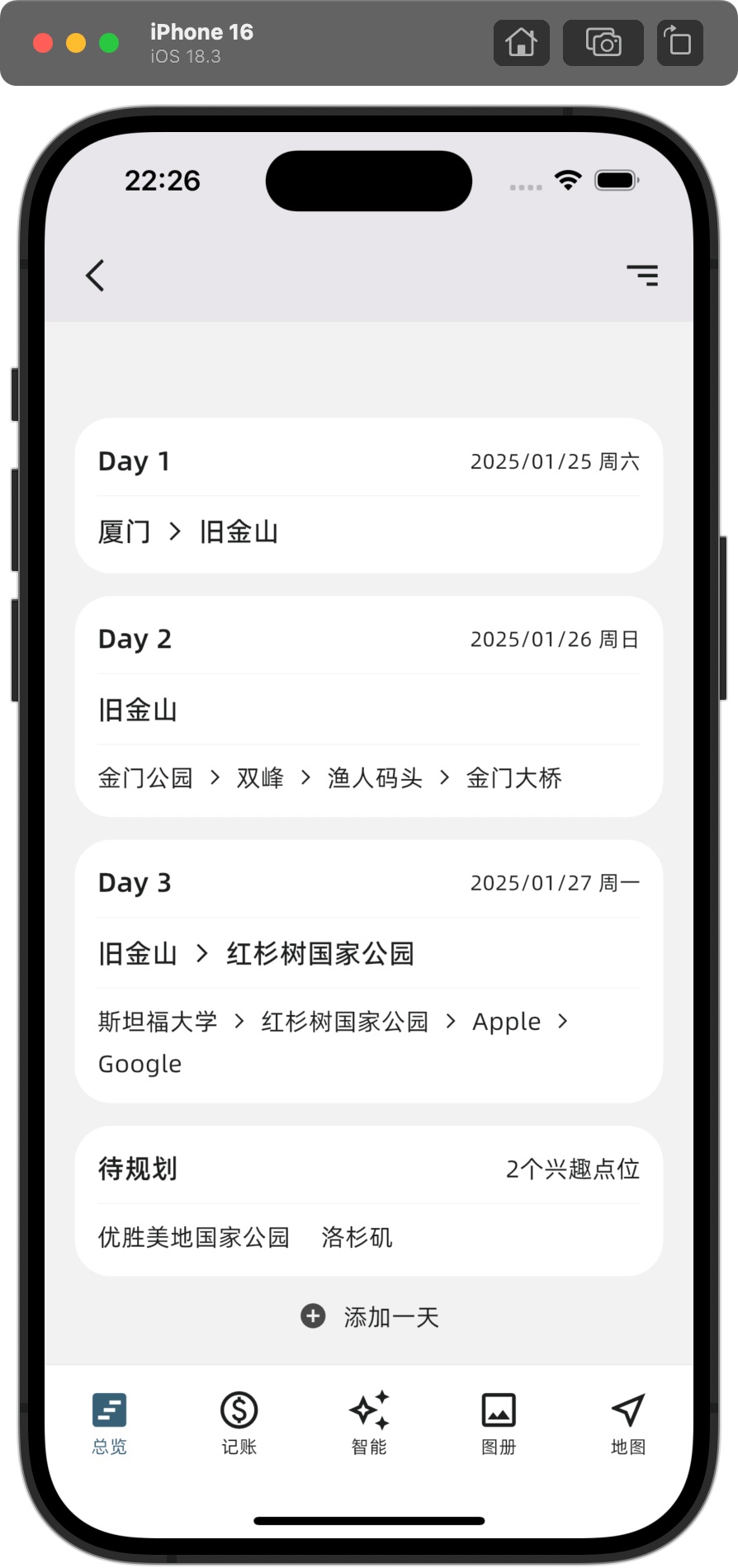This screenshot has width=738, height=1568.
Task: Open the Day 1 itinerary card
Action: click(369, 496)
